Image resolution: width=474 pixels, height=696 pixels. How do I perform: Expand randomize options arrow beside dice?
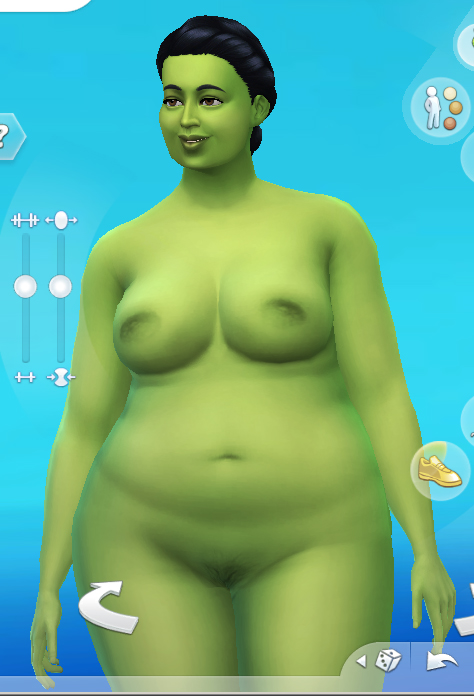(x=361, y=661)
